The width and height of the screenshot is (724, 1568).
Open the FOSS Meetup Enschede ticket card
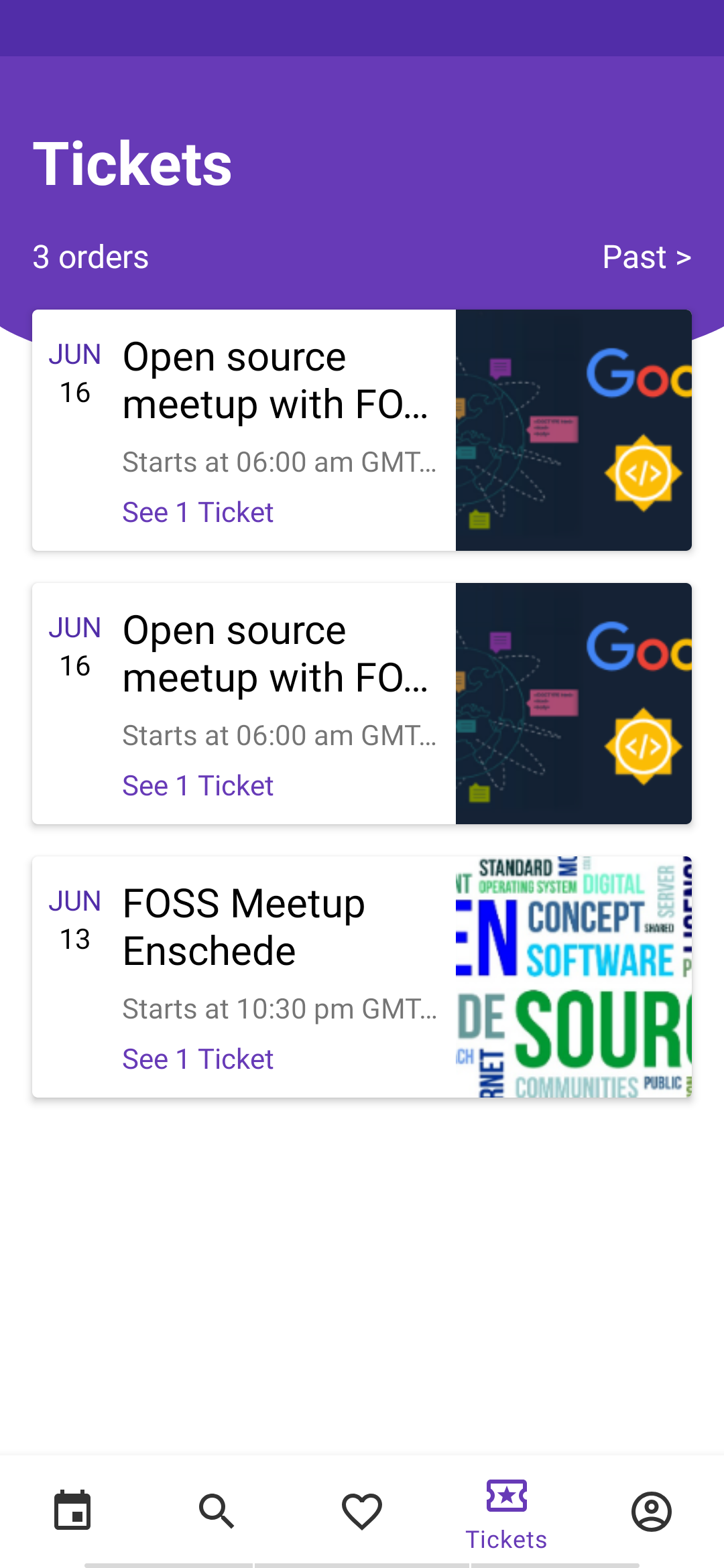click(362, 976)
